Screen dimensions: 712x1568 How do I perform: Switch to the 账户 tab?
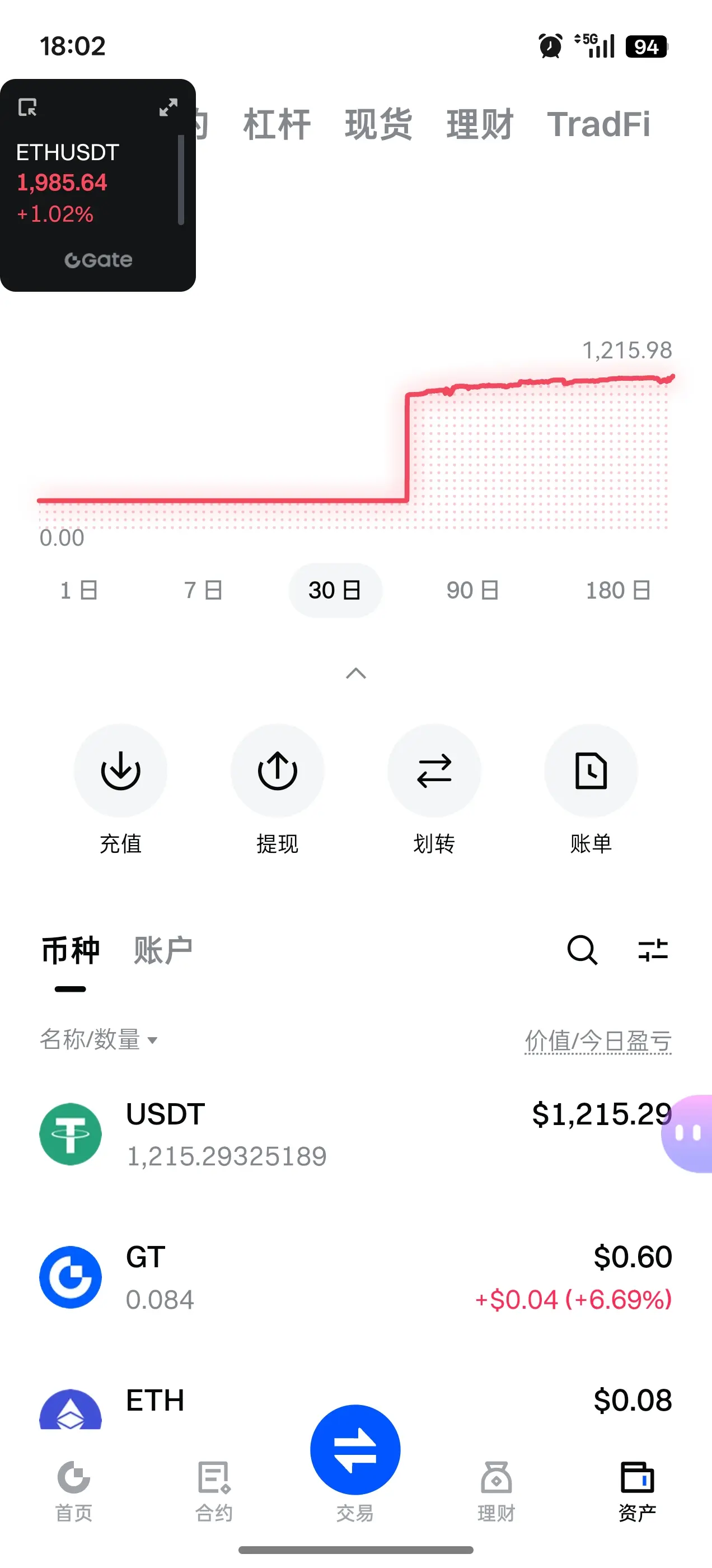tap(163, 951)
